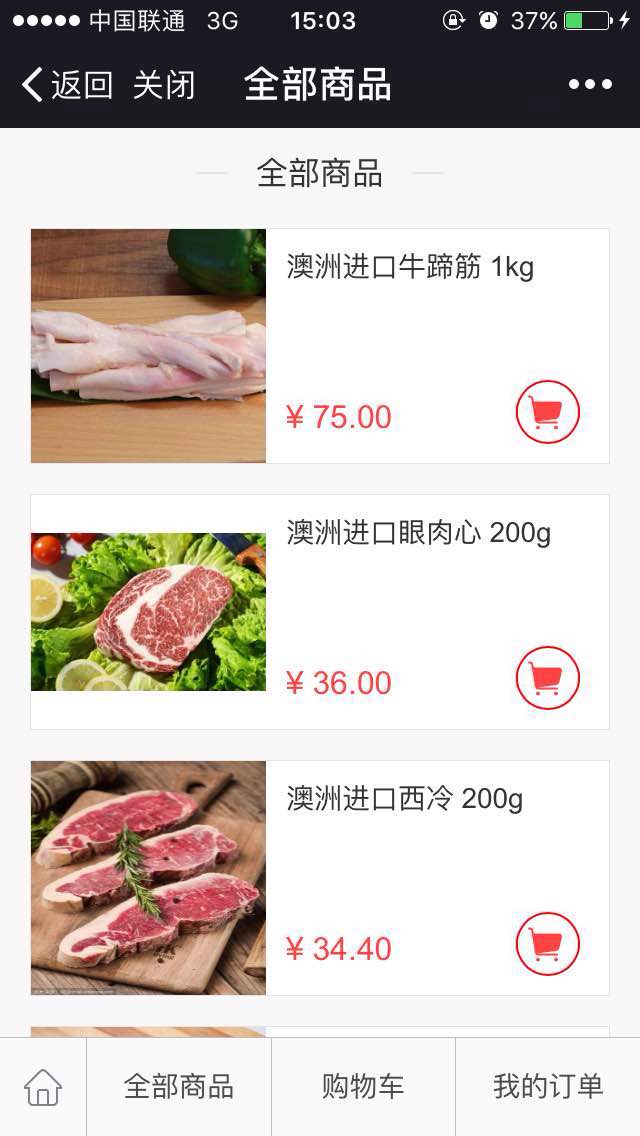Open the 澳洲进口牛蹄筋 1kg product
This screenshot has height=1136, width=640.
click(410, 268)
